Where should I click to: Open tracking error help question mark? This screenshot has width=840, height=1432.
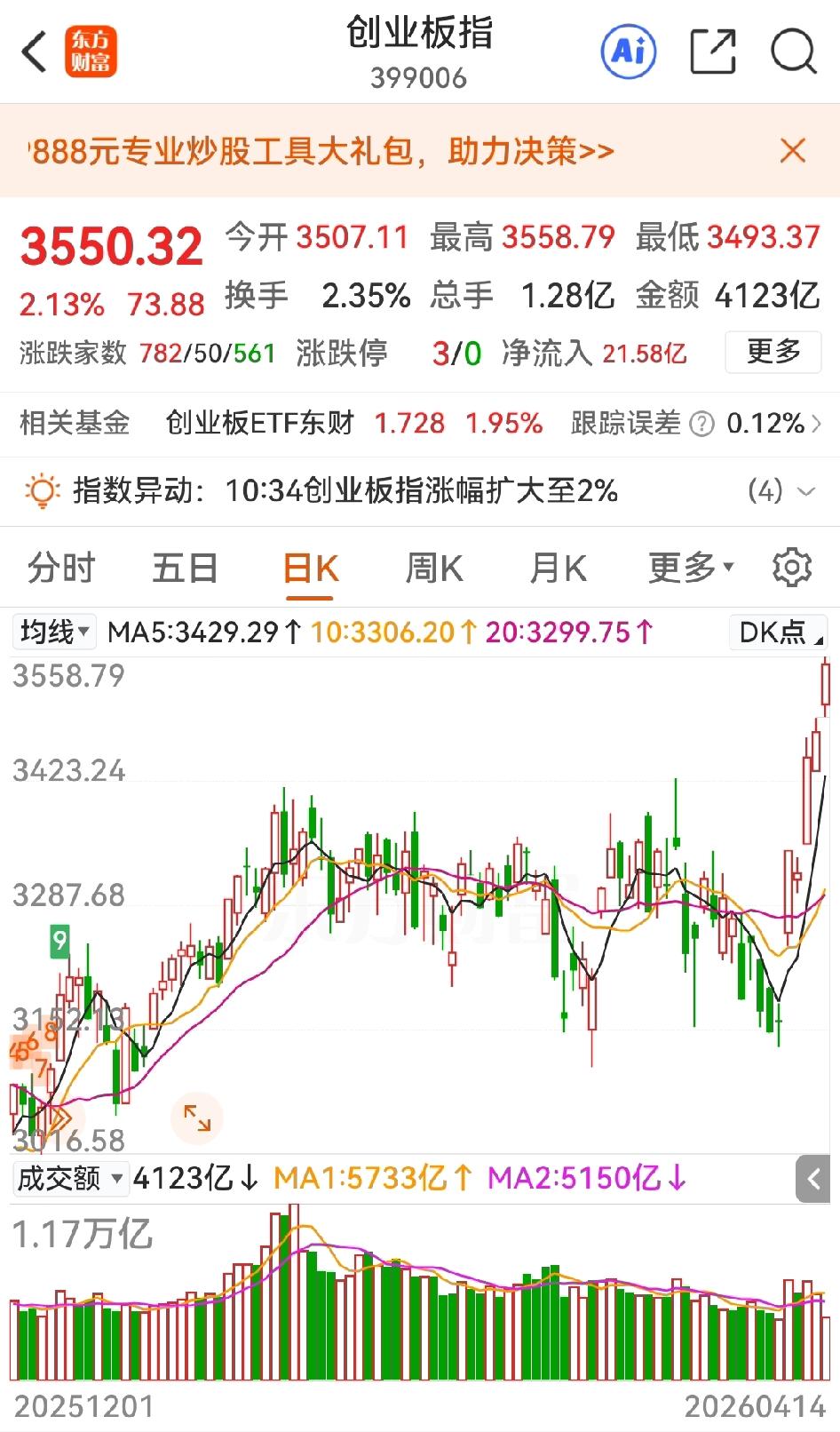coord(701,424)
